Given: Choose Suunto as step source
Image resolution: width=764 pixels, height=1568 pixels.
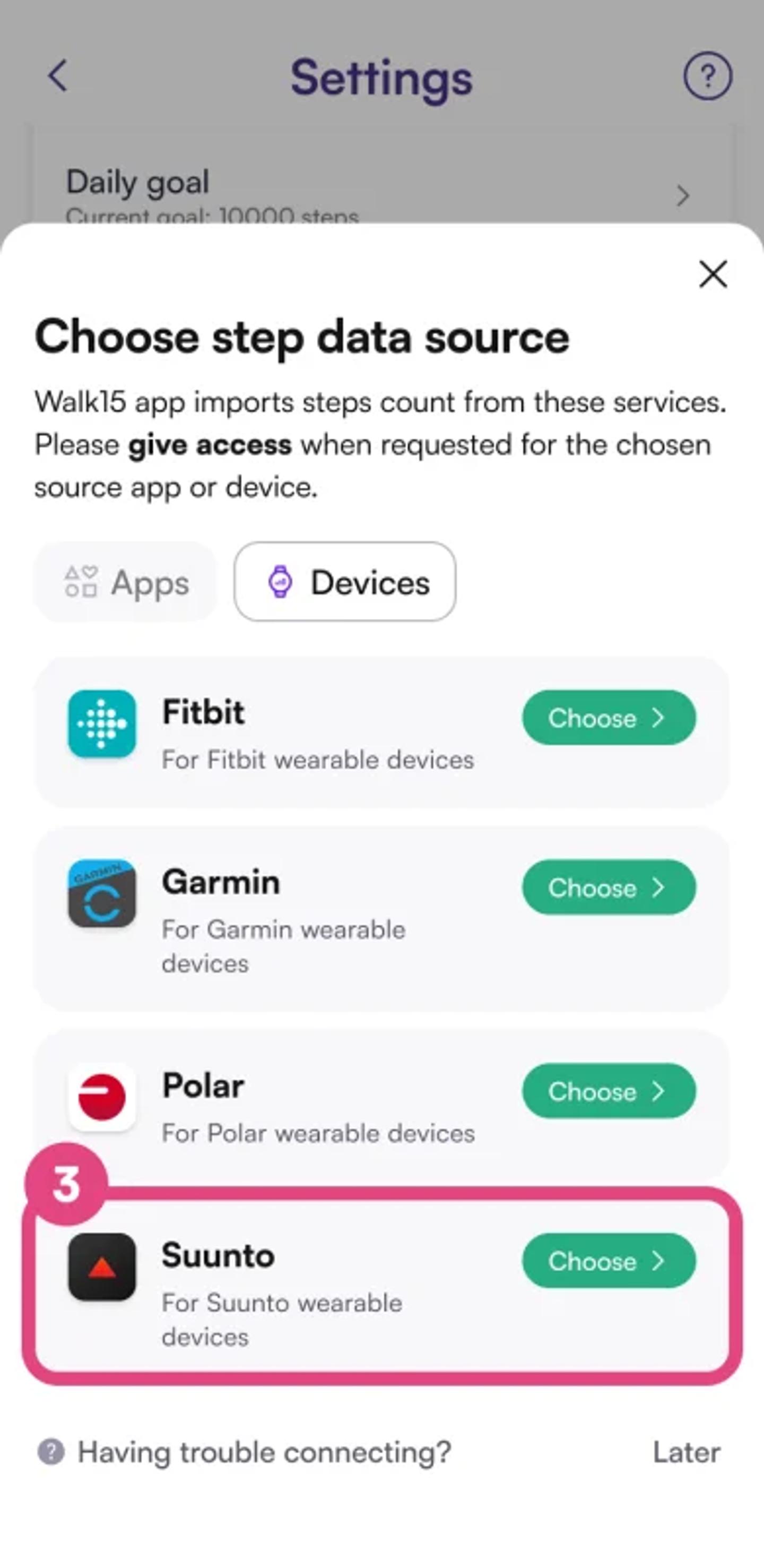Looking at the screenshot, I should click(x=608, y=1261).
